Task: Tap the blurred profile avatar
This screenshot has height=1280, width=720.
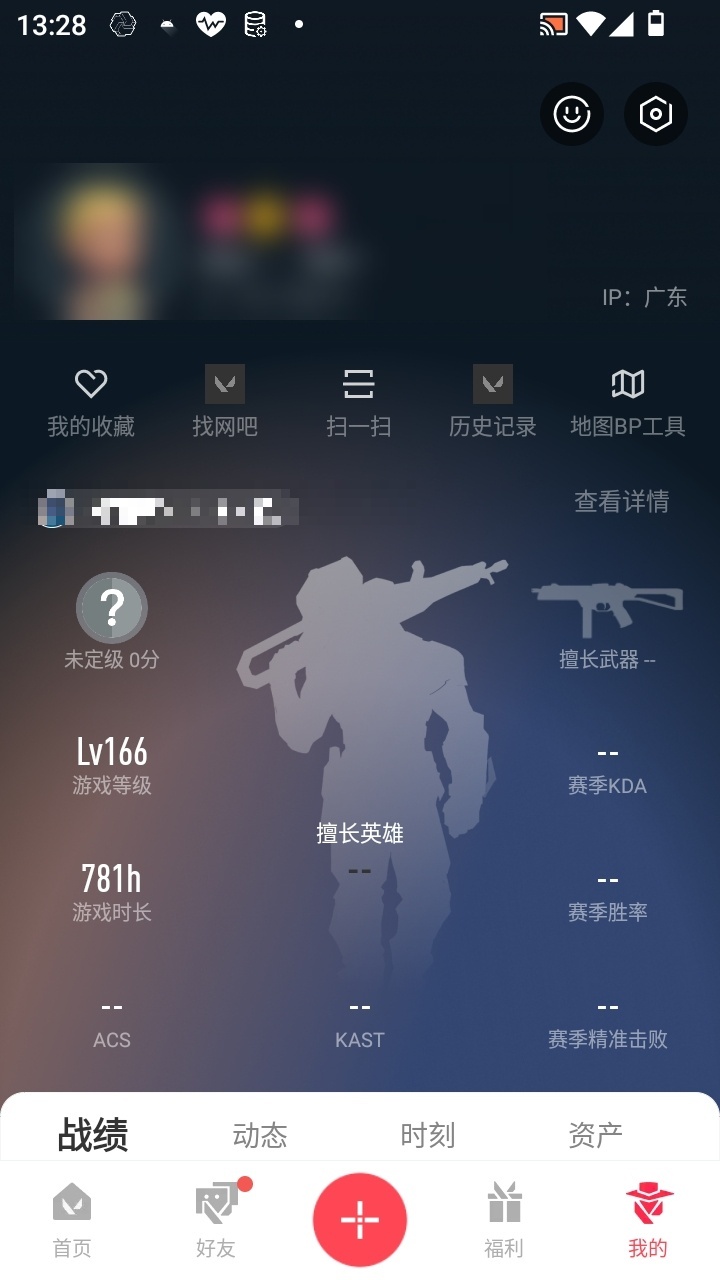Action: pos(98,242)
